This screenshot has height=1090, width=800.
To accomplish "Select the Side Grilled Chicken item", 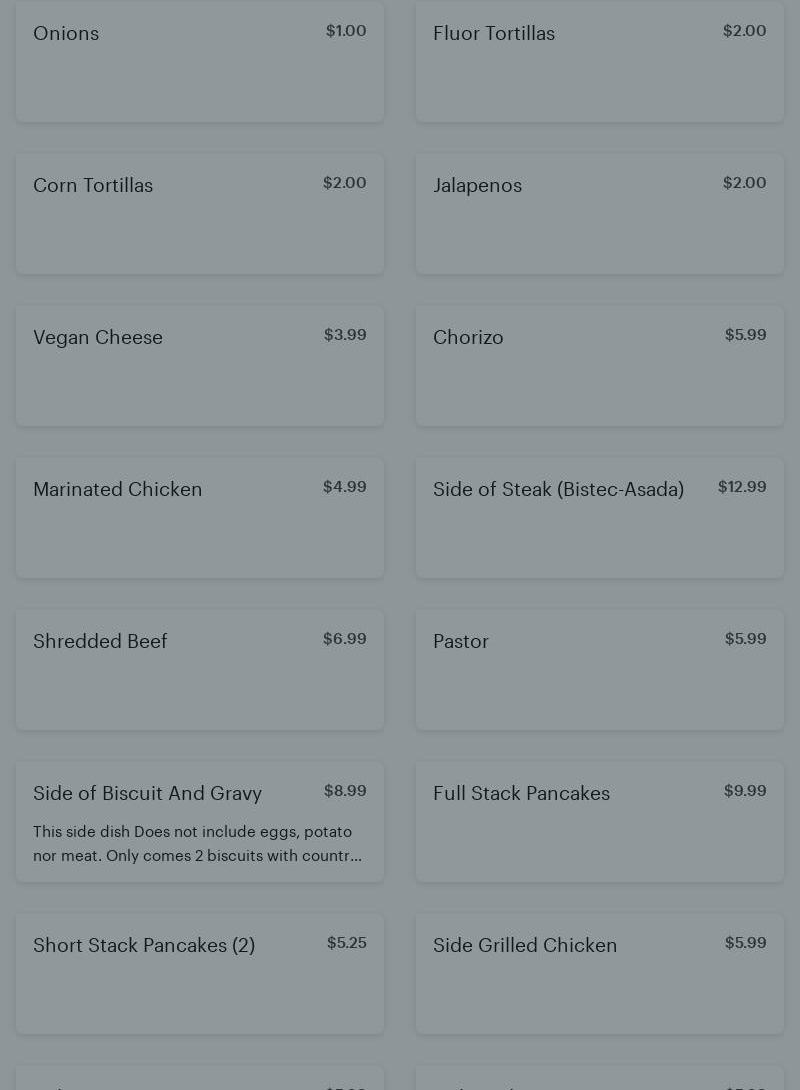I will (x=600, y=973).
